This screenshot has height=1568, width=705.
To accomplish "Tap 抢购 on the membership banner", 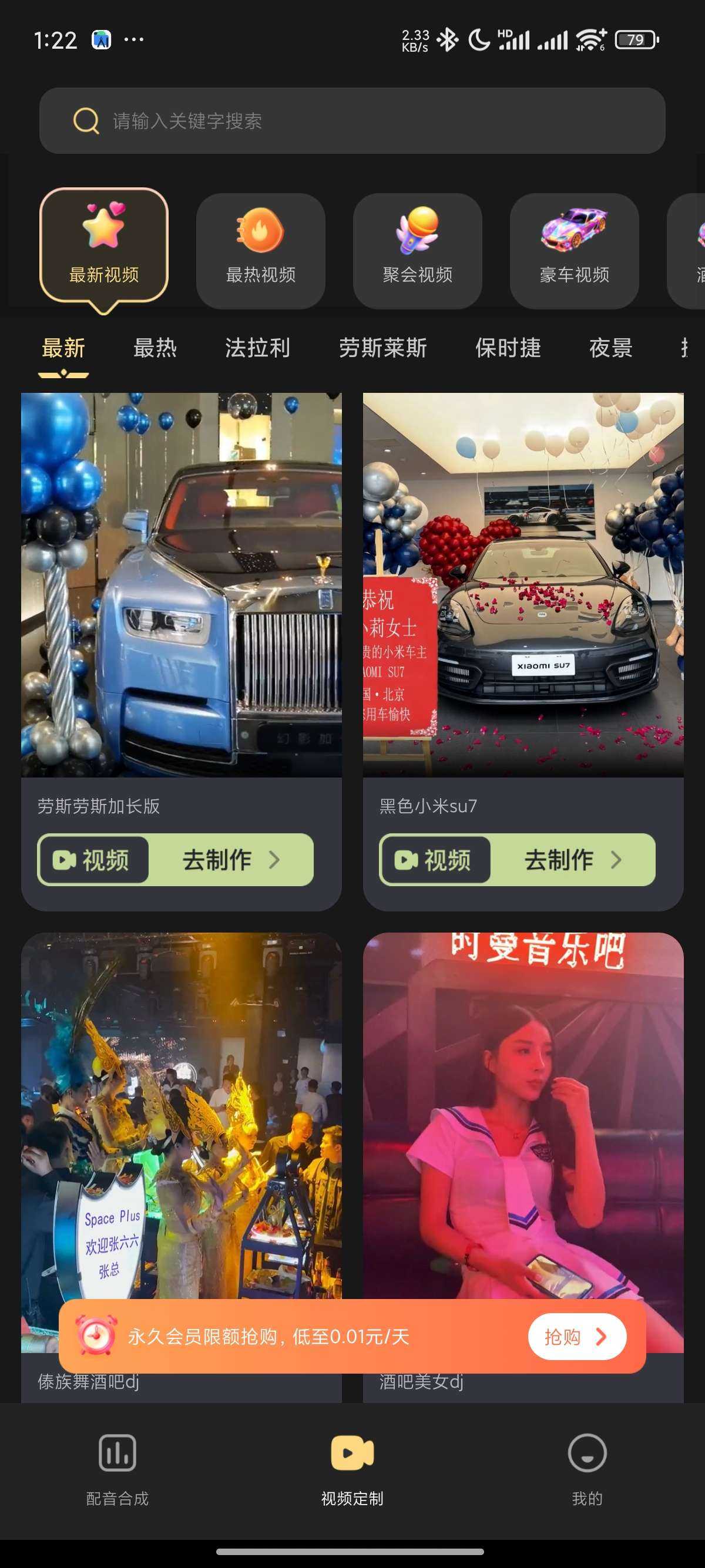I will [x=576, y=1337].
